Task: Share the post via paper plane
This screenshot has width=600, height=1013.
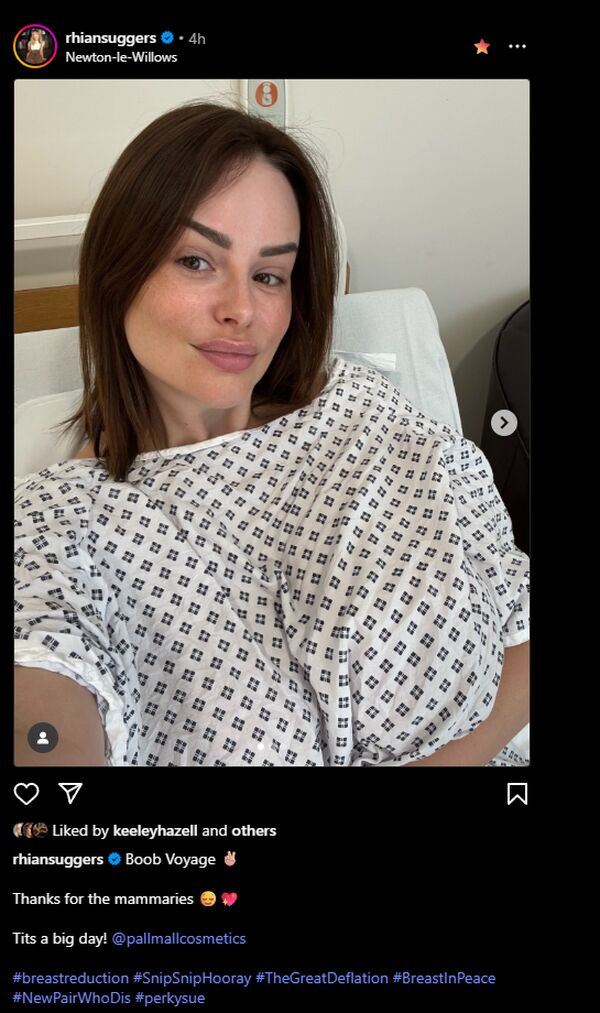Action: [70, 793]
